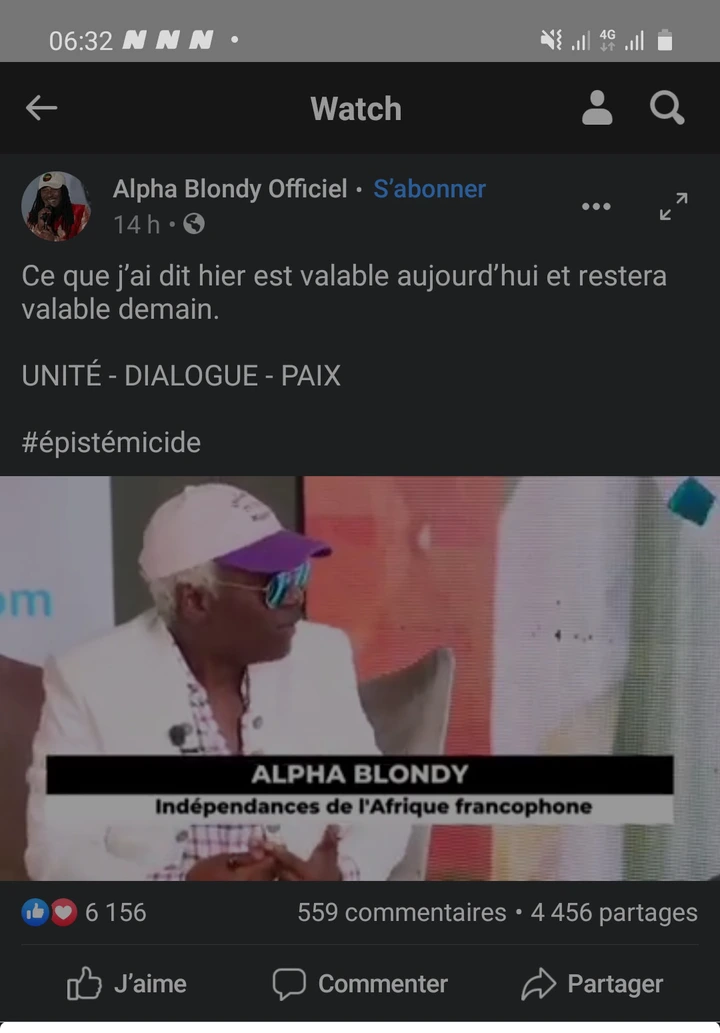Viewport: 720px width, 1033px height.
Task: Open the profile icon in the header
Action: 597,108
